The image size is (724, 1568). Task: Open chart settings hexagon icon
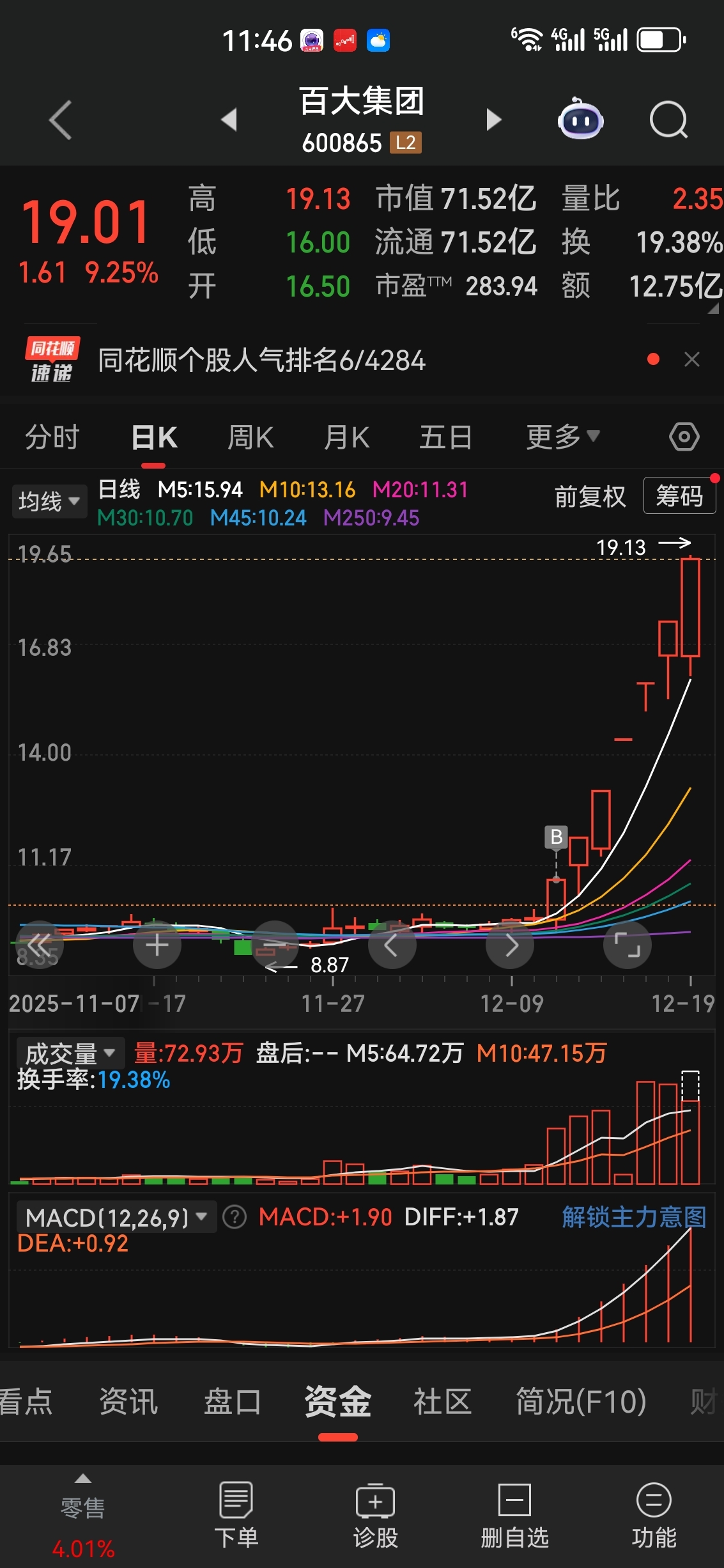[x=684, y=438]
